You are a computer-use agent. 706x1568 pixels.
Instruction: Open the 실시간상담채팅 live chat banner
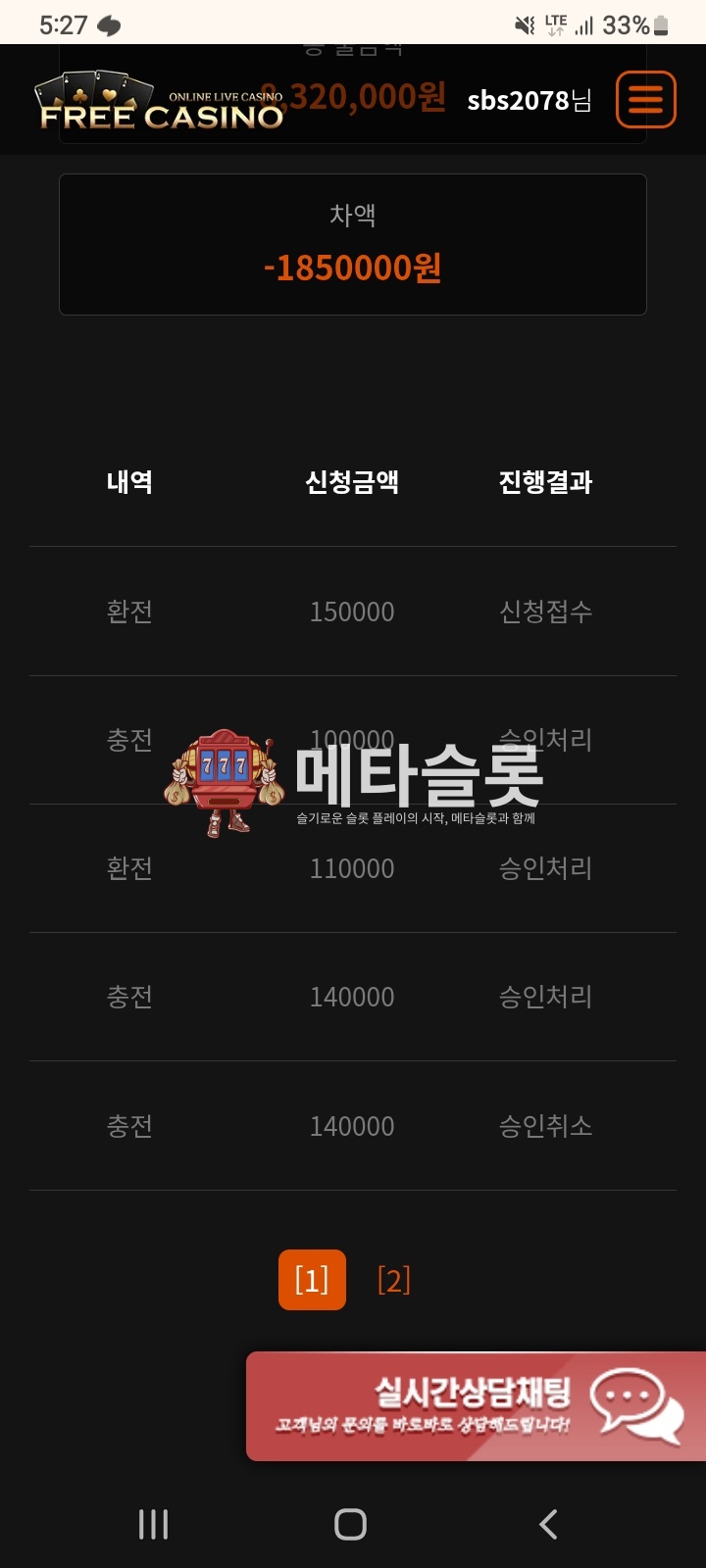click(x=477, y=1406)
